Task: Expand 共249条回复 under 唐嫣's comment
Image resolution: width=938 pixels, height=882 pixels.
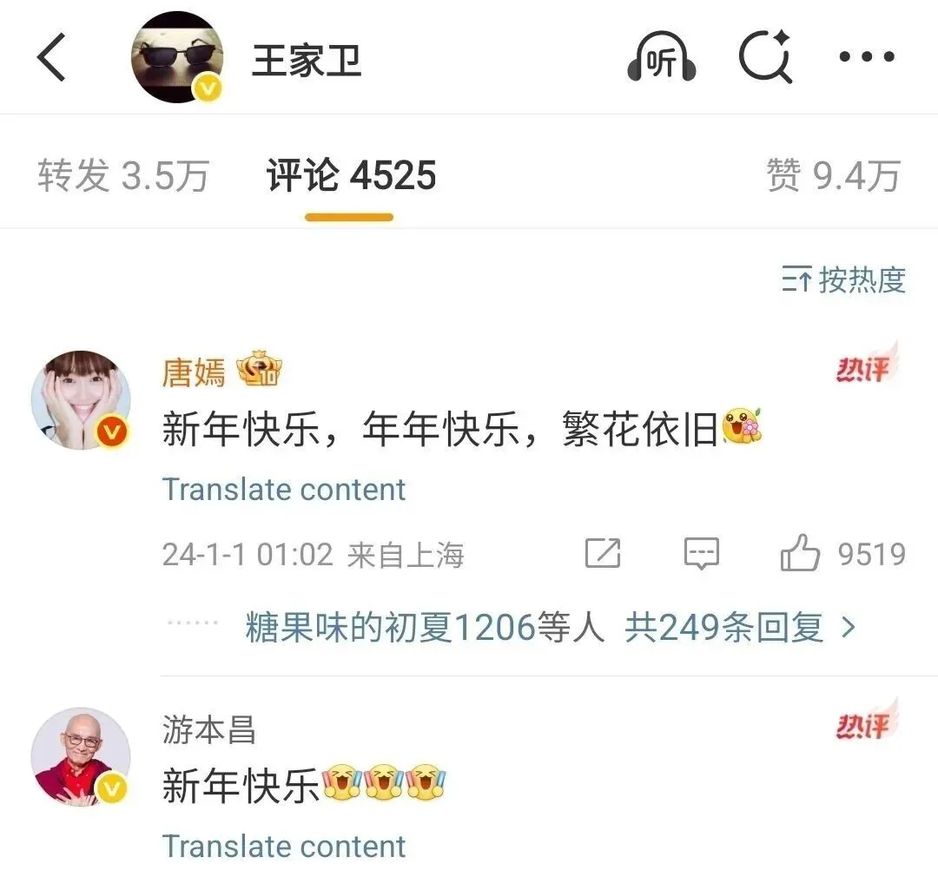Action: (739, 627)
